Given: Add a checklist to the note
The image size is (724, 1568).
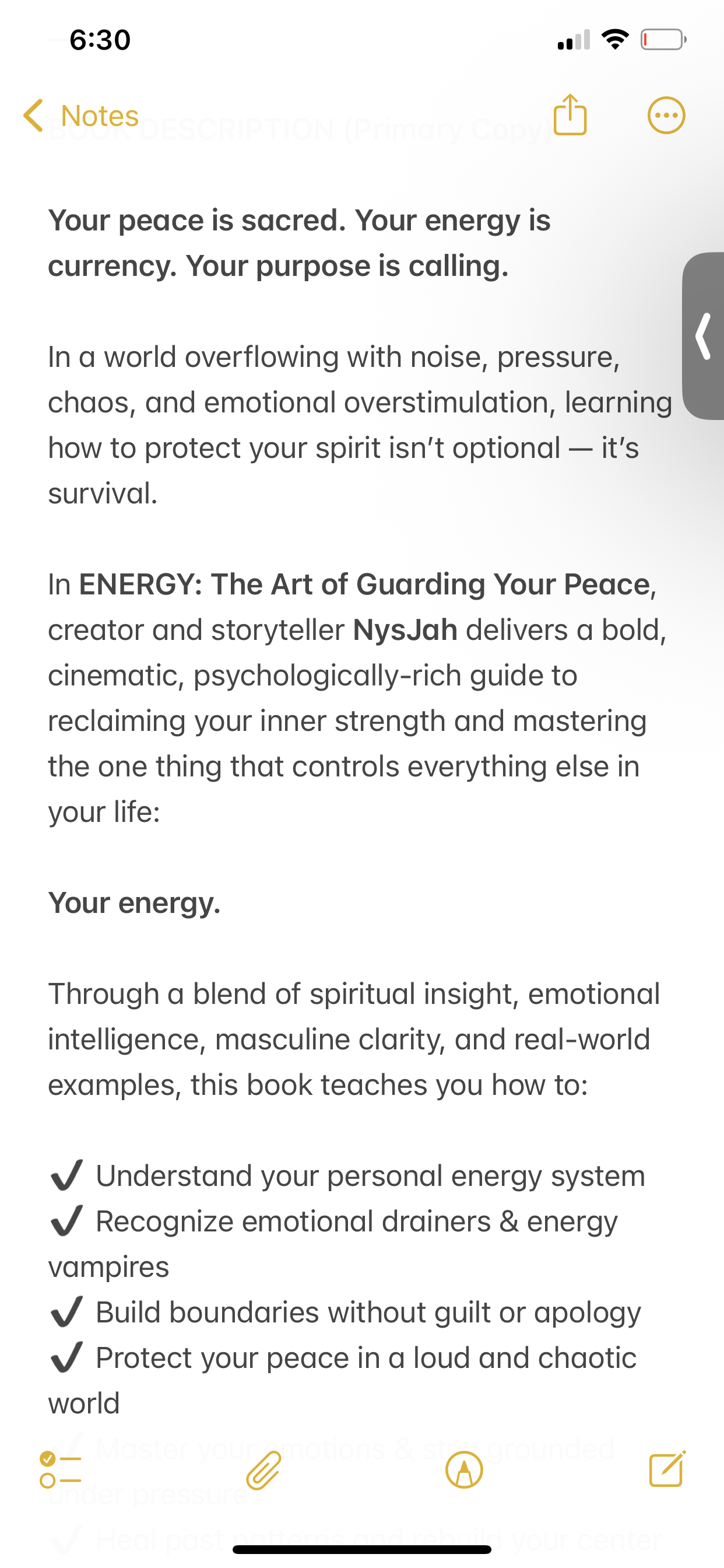Looking at the screenshot, I should 60,1470.
